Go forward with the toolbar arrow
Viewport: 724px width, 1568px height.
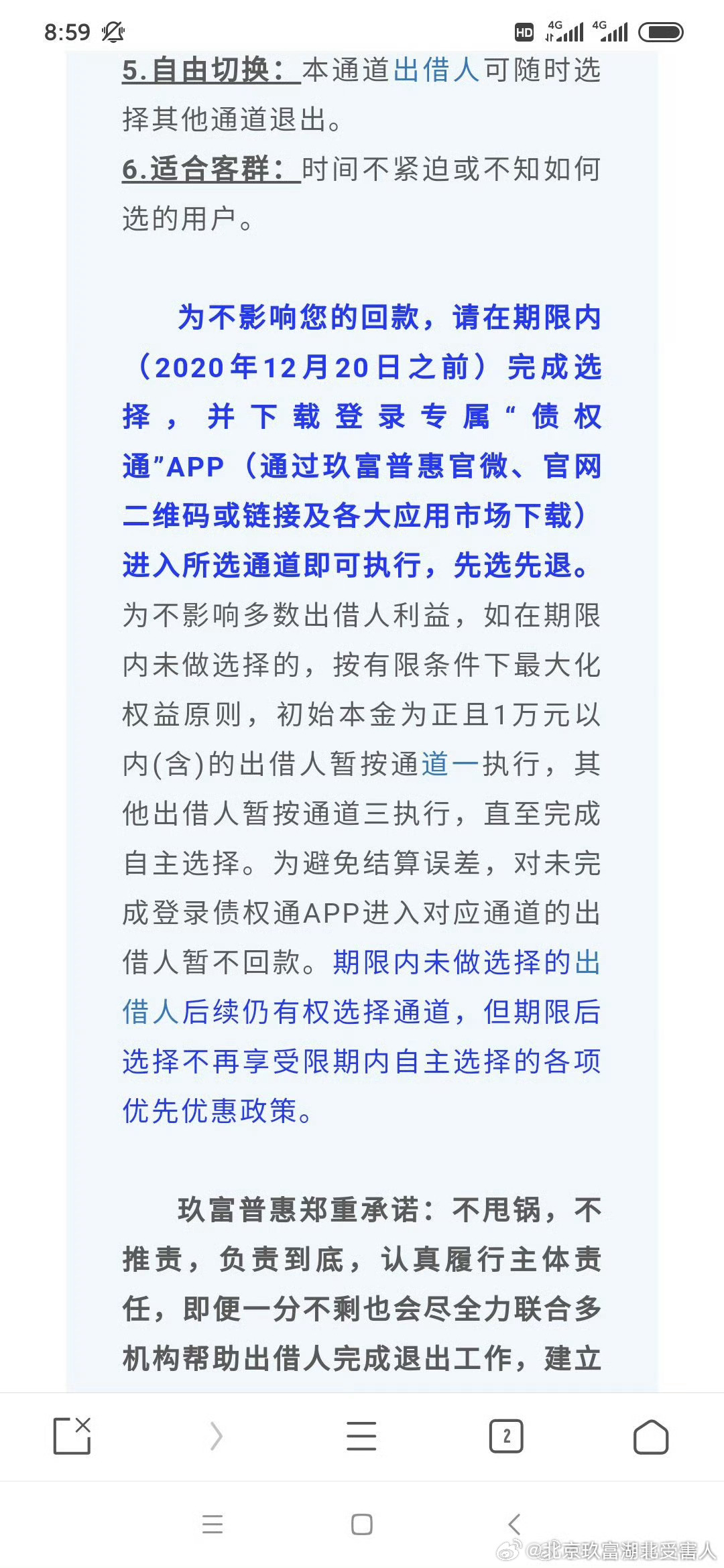(216, 1436)
